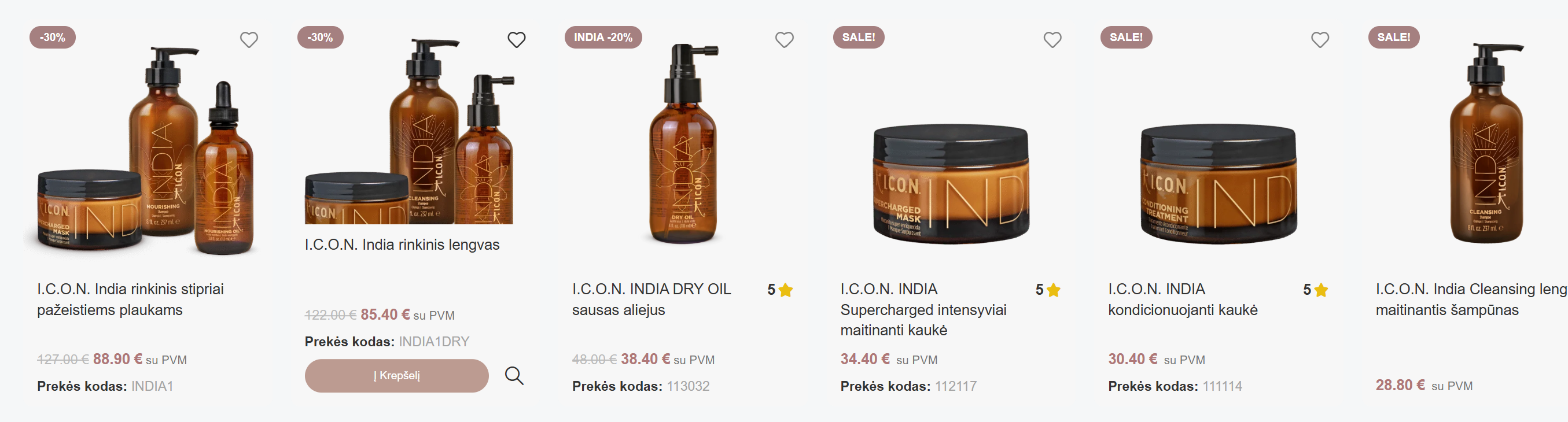
Task: View I.C.O.N. INDIA DRY OIL sausas aliejus
Action: 651,299
